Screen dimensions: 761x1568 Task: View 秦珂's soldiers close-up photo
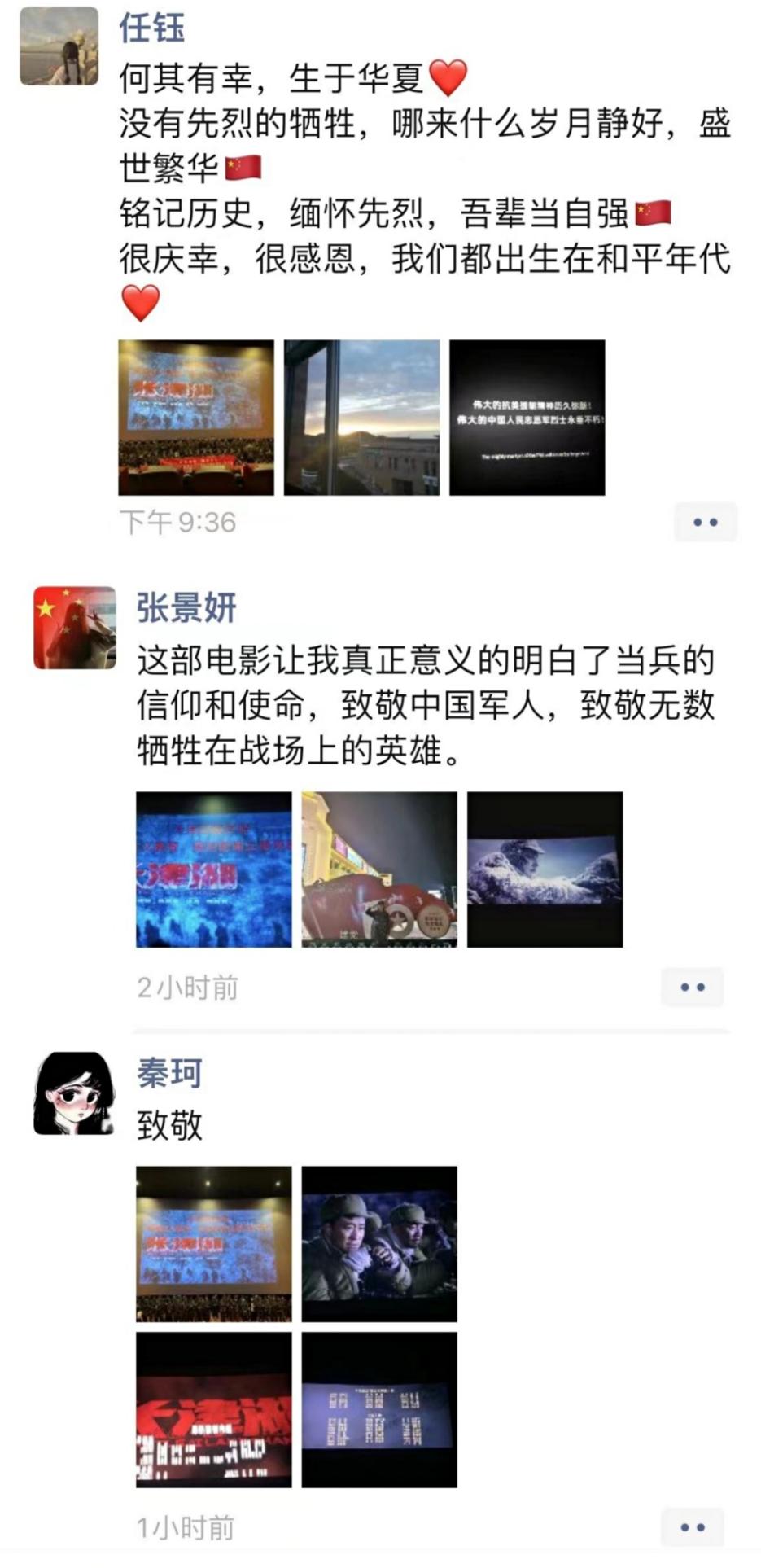[x=379, y=1244]
